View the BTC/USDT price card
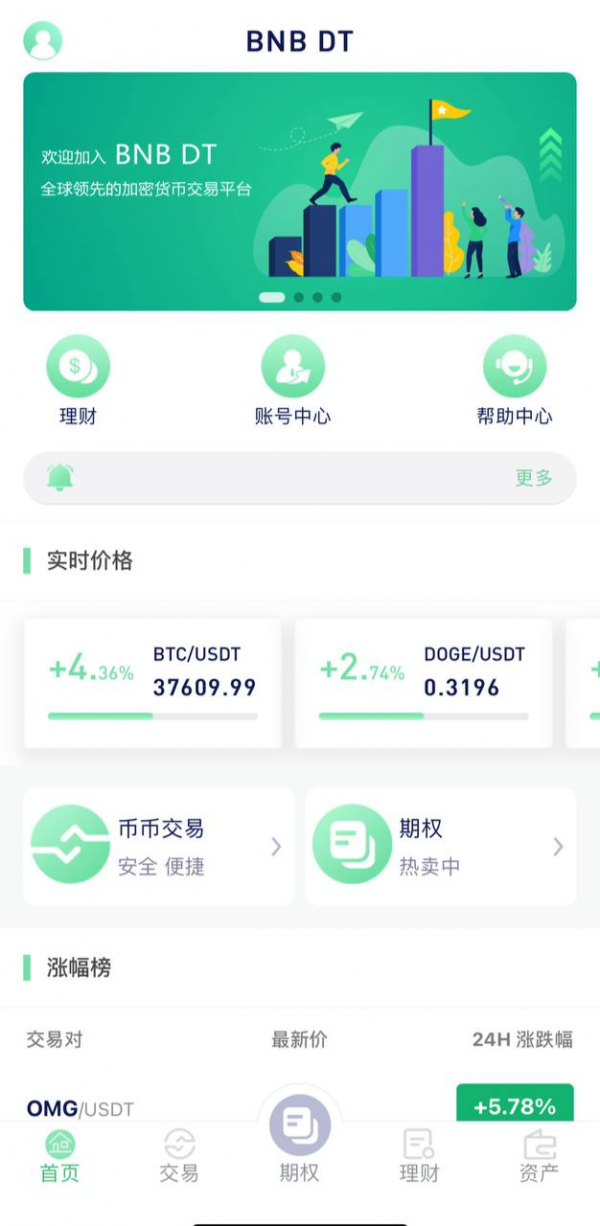600x1226 pixels. click(x=152, y=682)
